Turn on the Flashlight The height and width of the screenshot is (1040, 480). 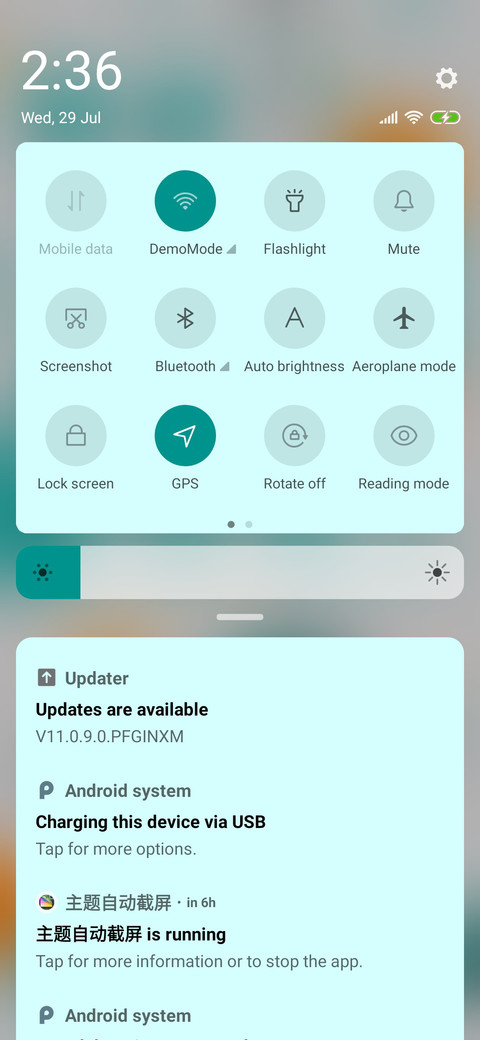point(294,201)
